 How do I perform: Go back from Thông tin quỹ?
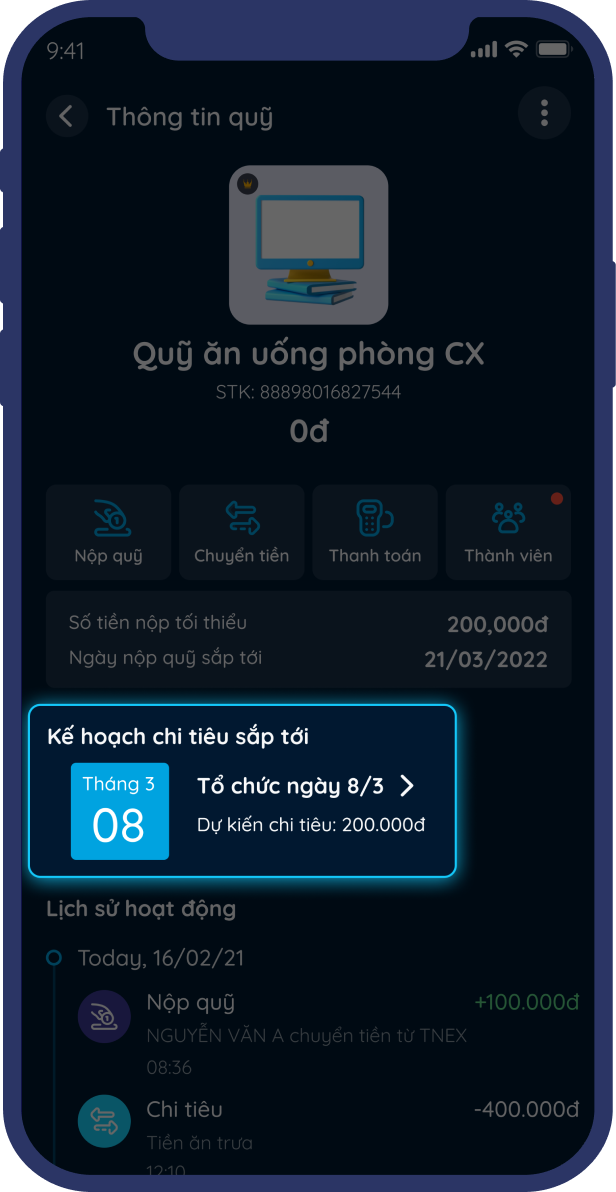(x=66, y=117)
